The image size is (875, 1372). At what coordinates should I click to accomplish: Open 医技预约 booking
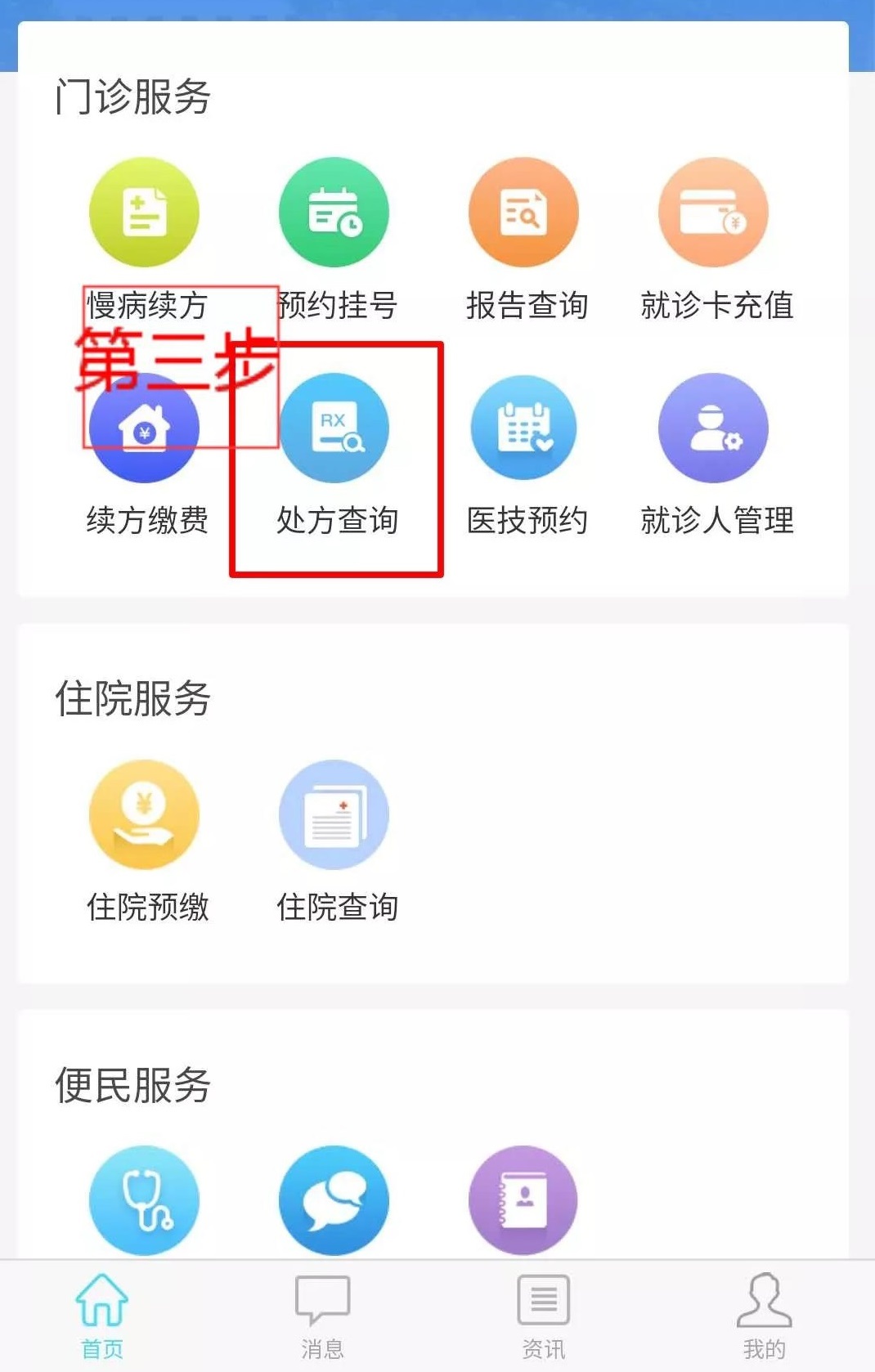[523, 429]
